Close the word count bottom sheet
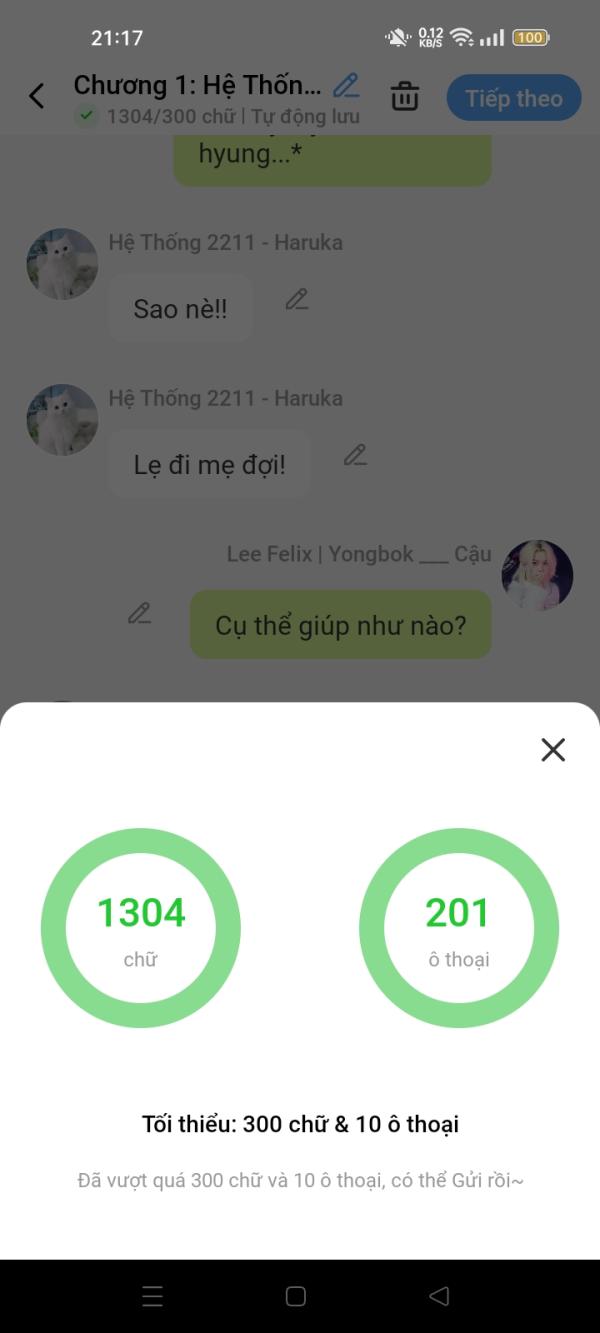Screen dimensions: 600x1333 [553, 750]
